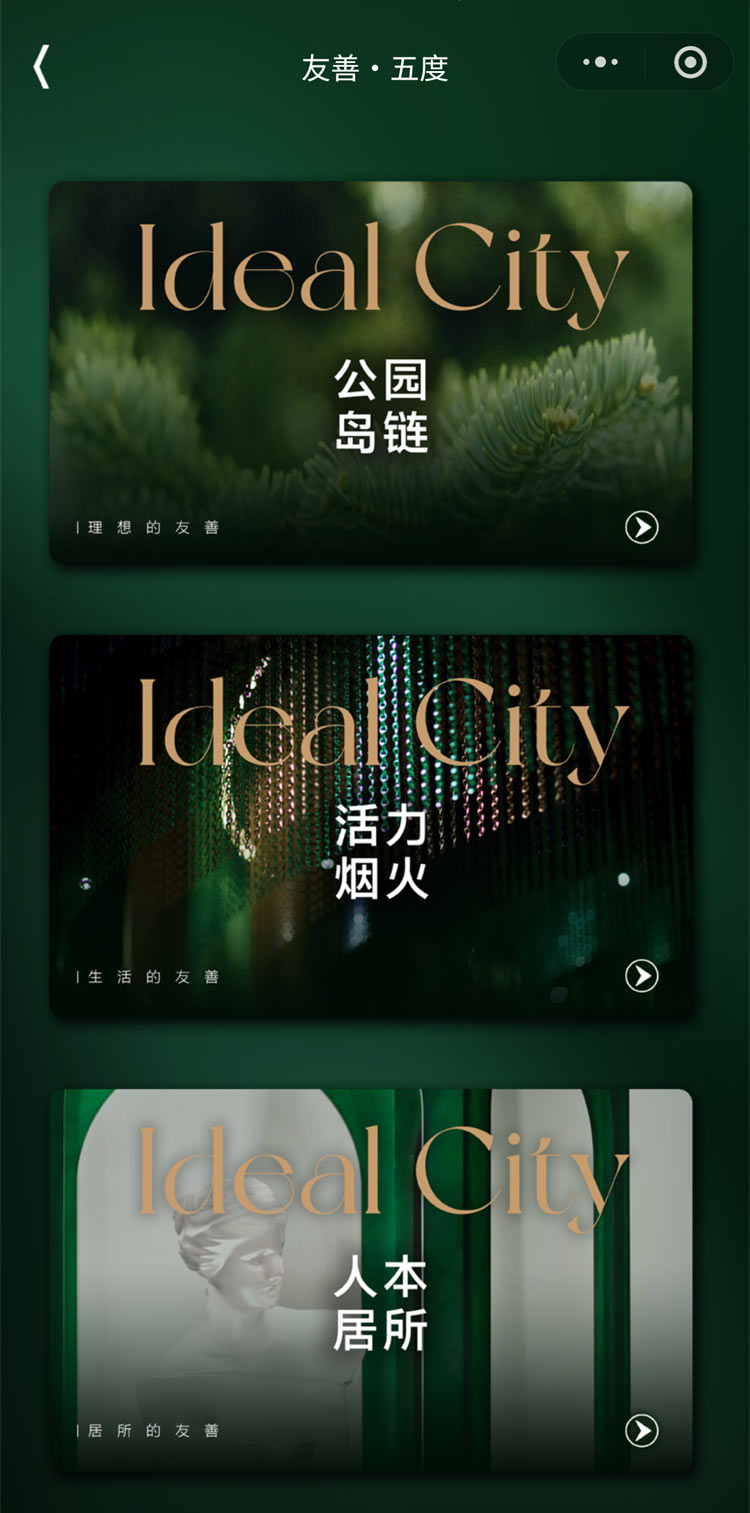Tap the arrow icon on the 居所的友善 card
The image size is (750, 1513).
point(642,1430)
